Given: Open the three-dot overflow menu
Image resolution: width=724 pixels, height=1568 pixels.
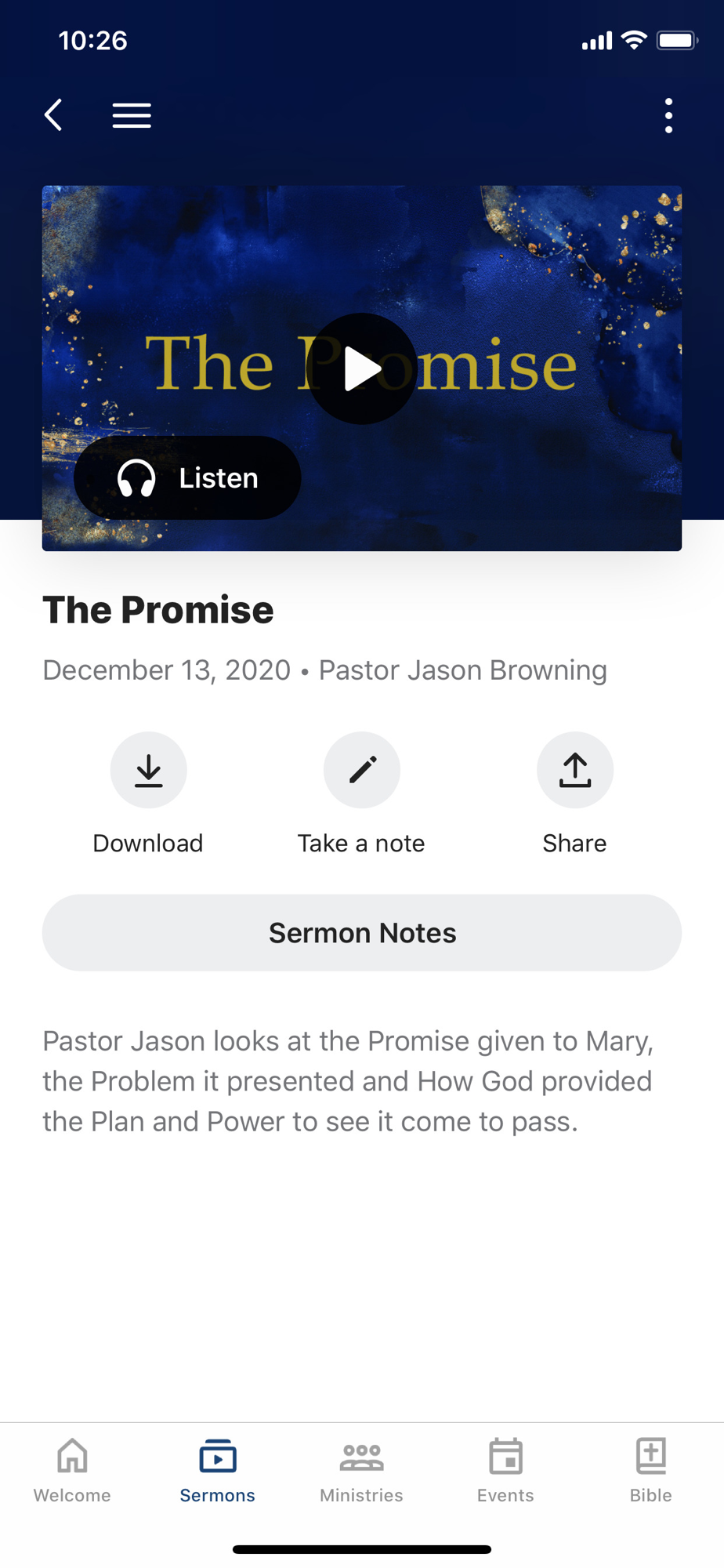Looking at the screenshot, I should tap(668, 115).
